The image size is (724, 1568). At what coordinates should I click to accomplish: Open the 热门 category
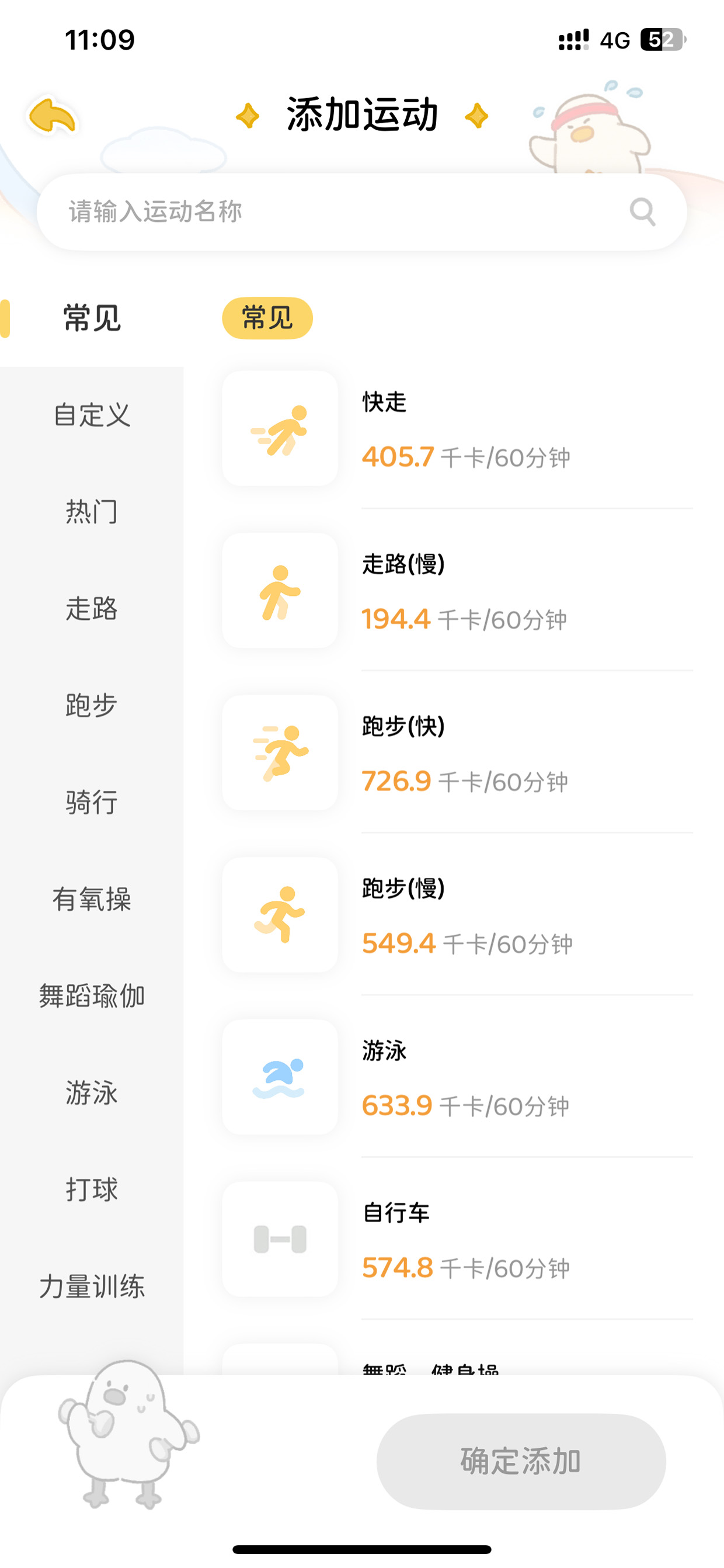click(x=92, y=511)
